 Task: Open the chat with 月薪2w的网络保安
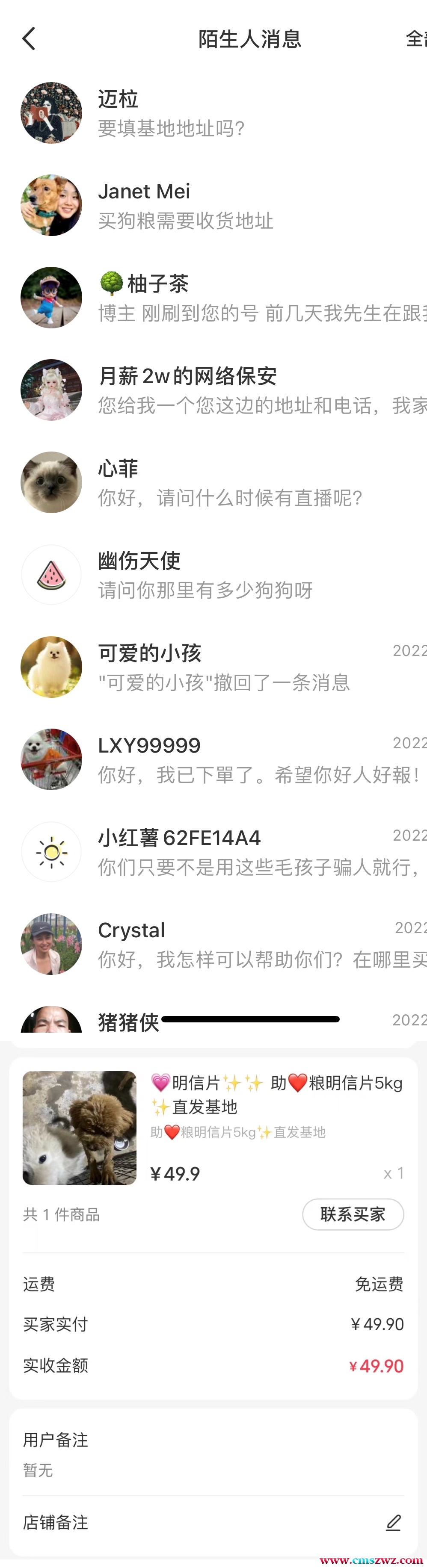click(243, 390)
